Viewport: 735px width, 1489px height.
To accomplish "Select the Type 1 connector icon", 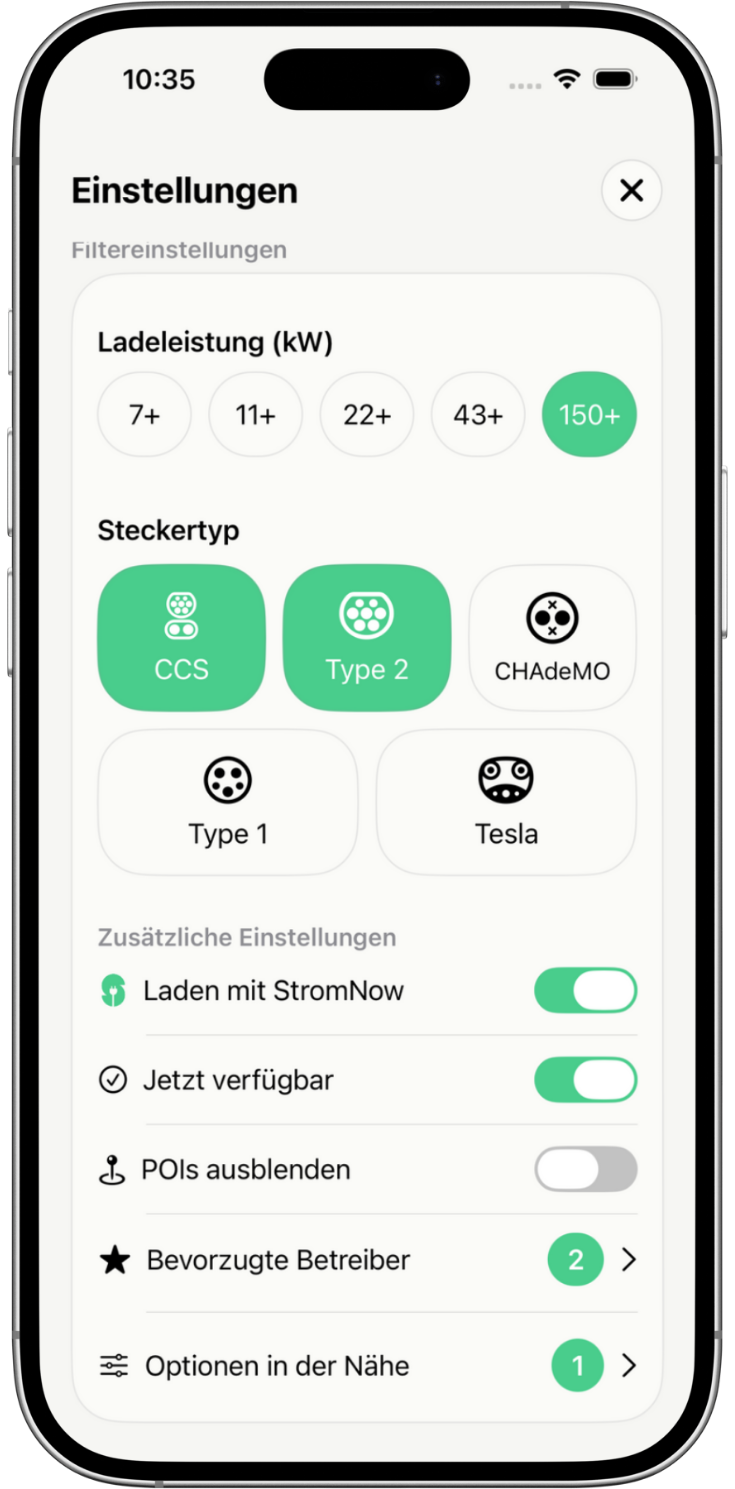I will pos(227,780).
